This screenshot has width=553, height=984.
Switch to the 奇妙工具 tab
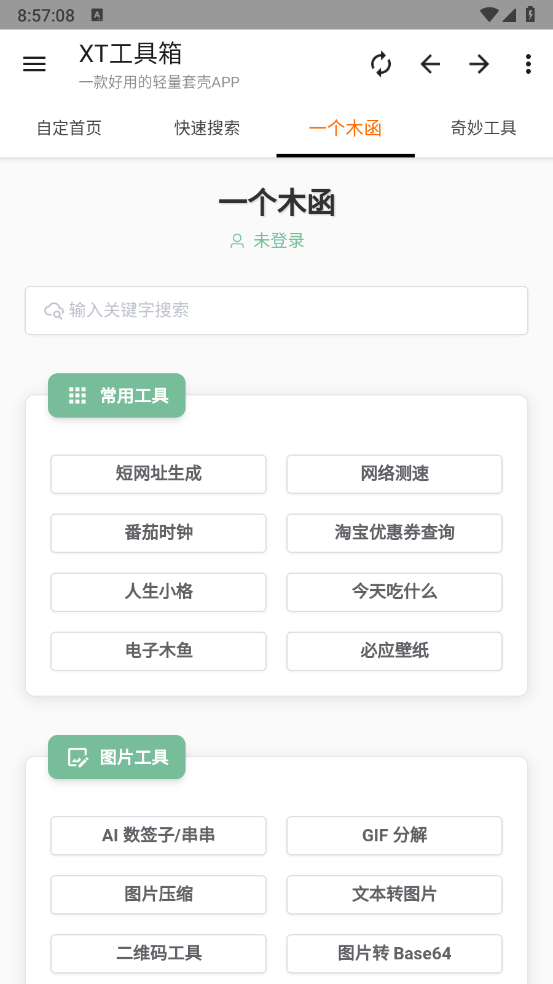[483, 128]
